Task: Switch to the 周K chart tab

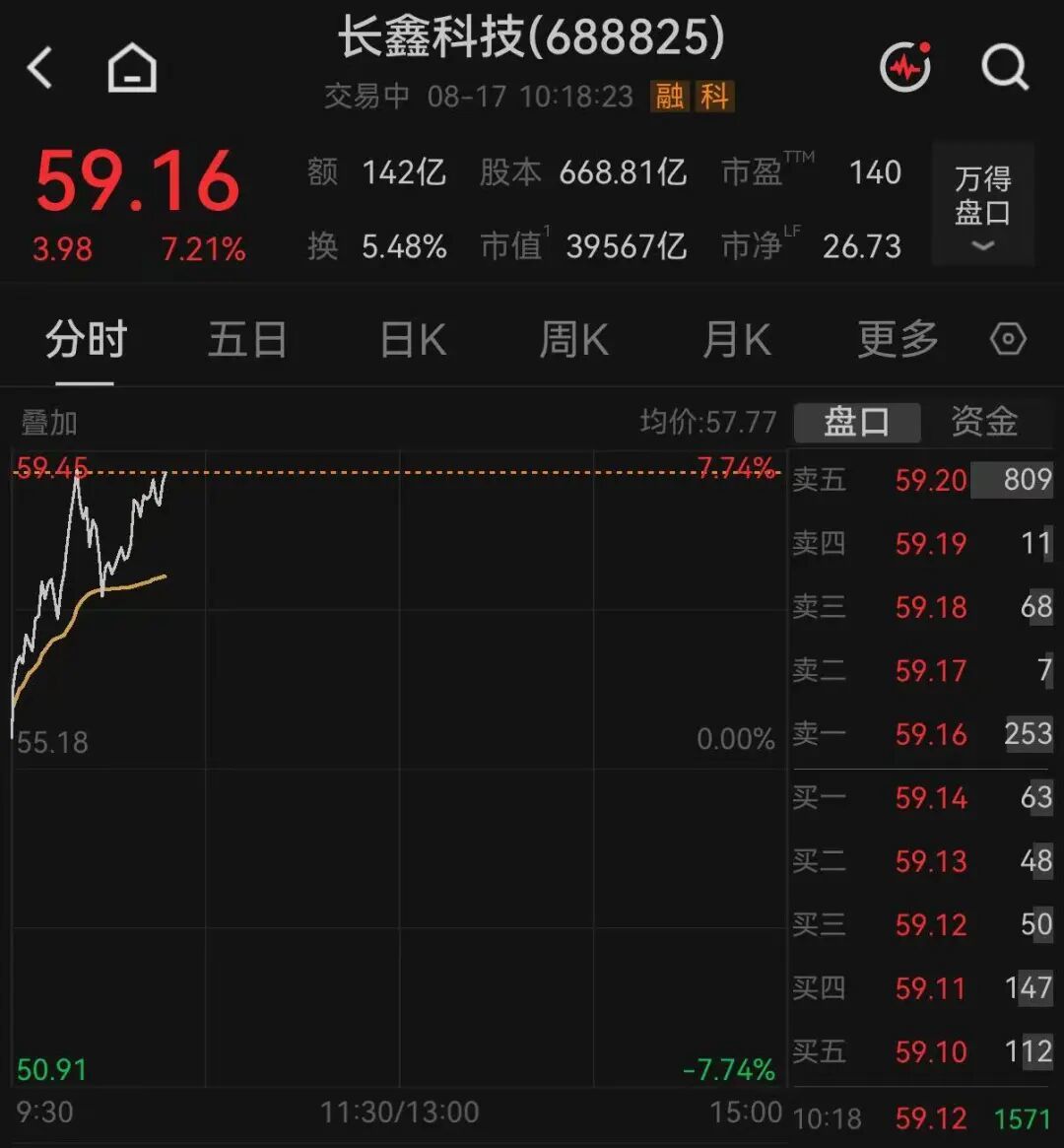Action: coord(574,340)
